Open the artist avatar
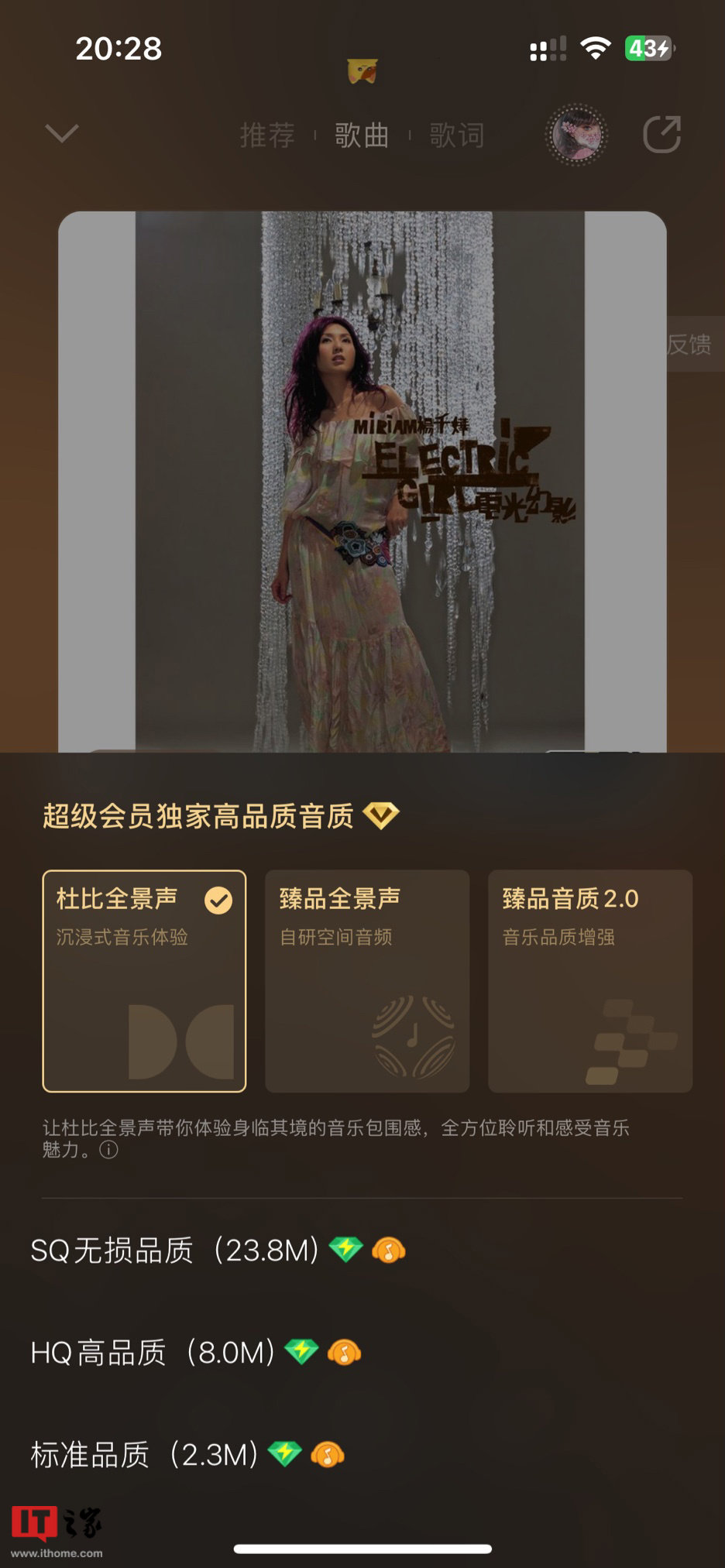The image size is (725, 1568). pos(576,136)
